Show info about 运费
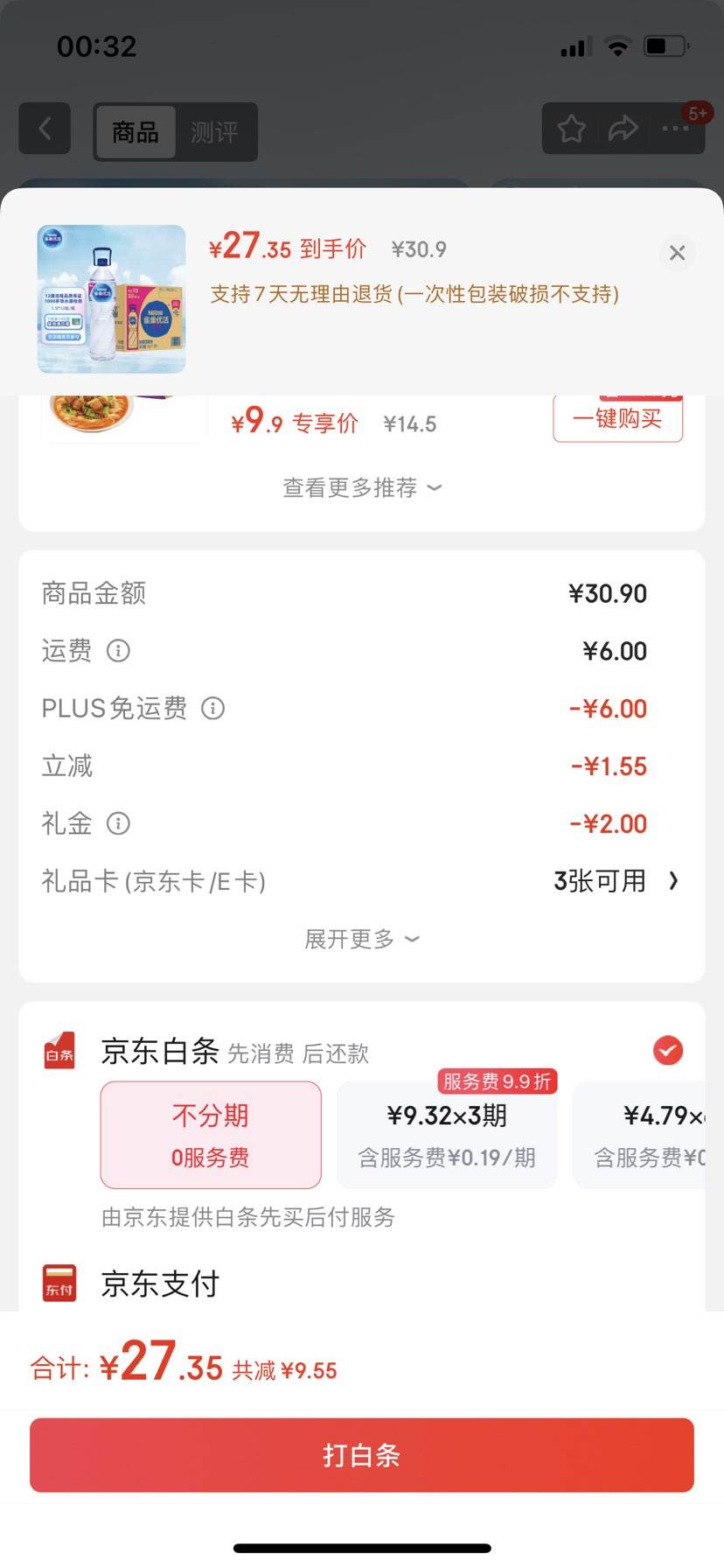The image size is (724, 1568). click(118, 651)
